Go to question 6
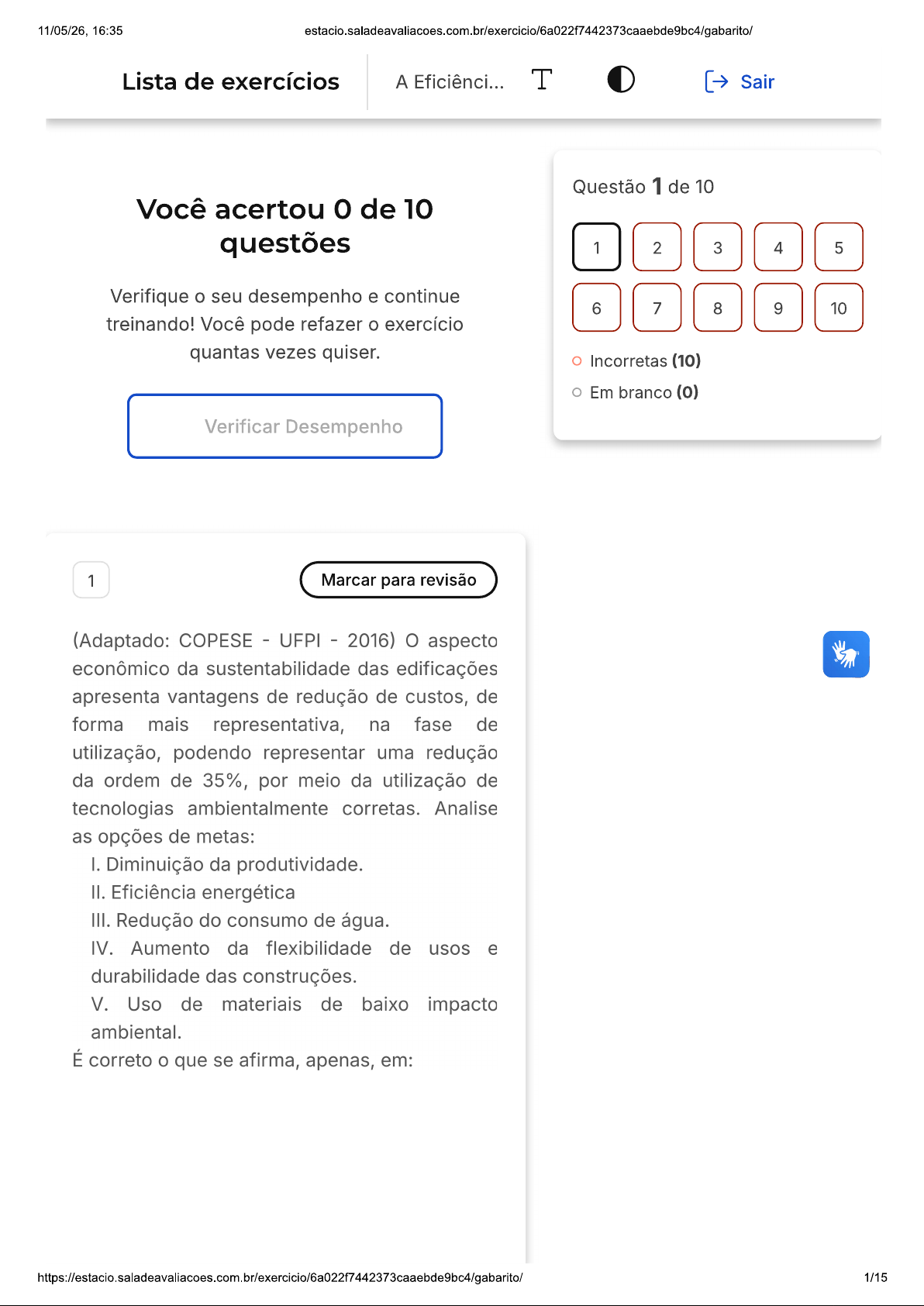 point(597,308)
